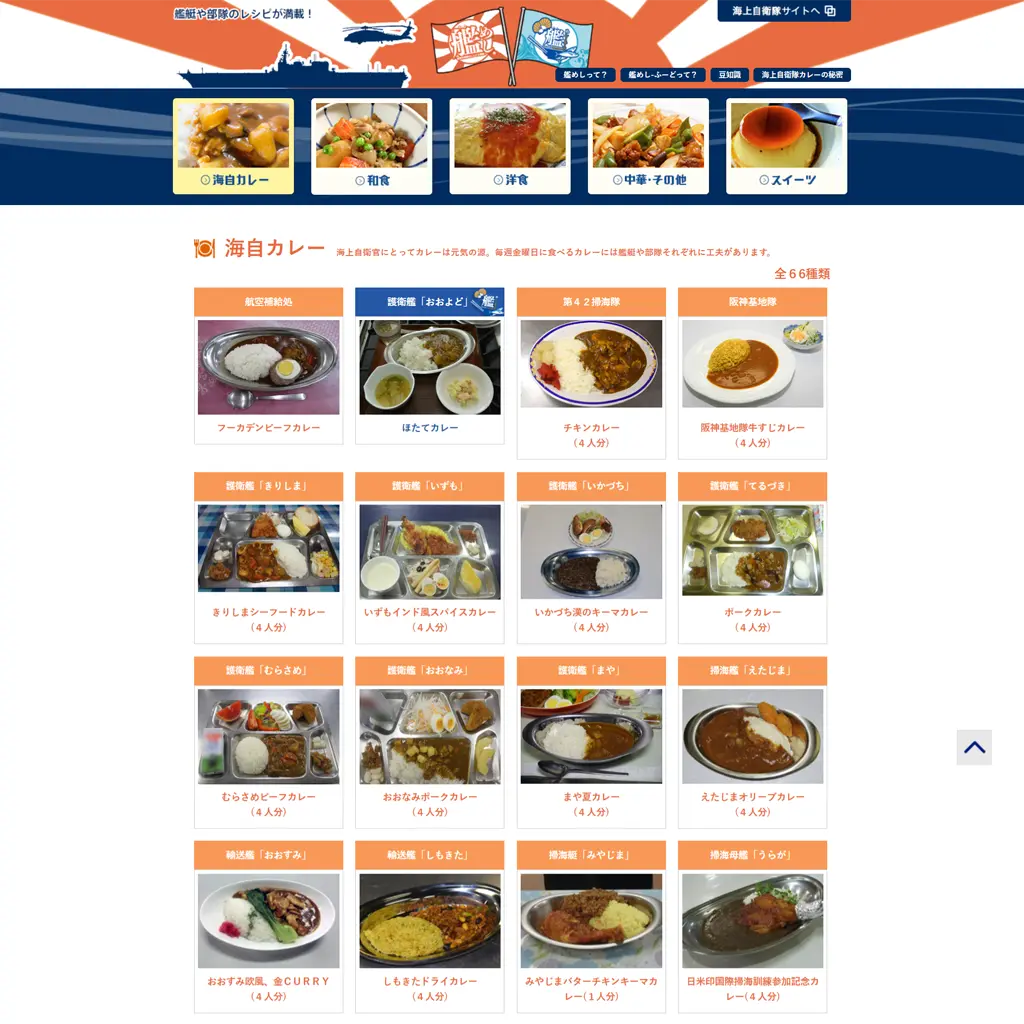Open the 艦めしって？ page
Viewport: 1024px width, 1024px height.
(585, 75)
